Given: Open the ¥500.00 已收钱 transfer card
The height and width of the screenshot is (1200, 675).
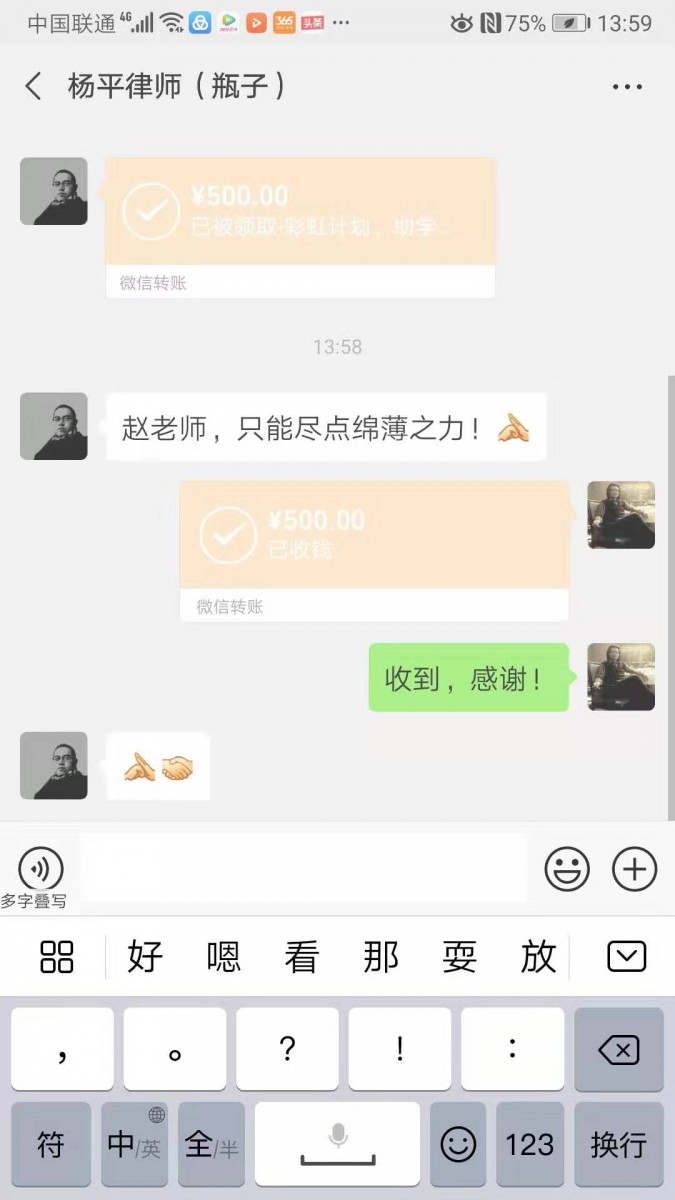Looking at the screenshot, I should coord(374,535).
